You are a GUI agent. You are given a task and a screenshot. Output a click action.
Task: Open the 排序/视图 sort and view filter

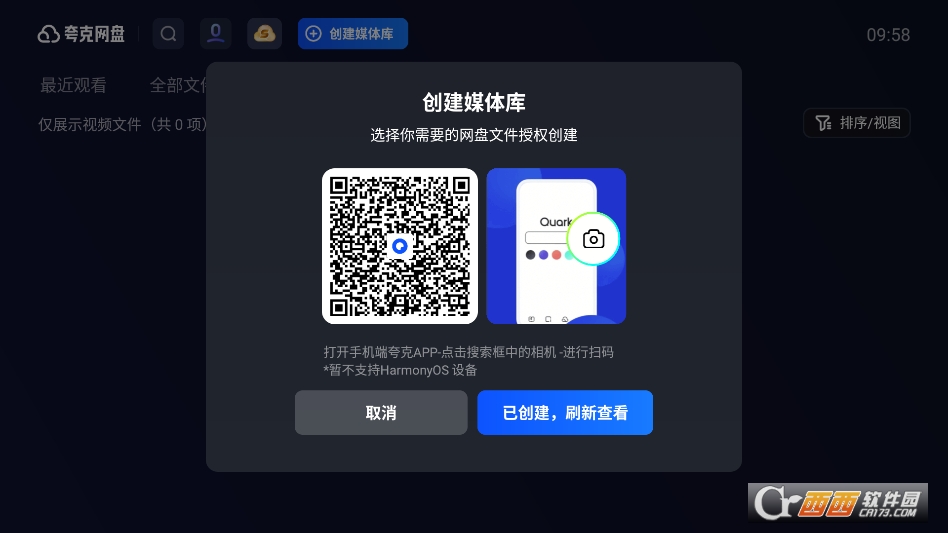tap(857, 123)
